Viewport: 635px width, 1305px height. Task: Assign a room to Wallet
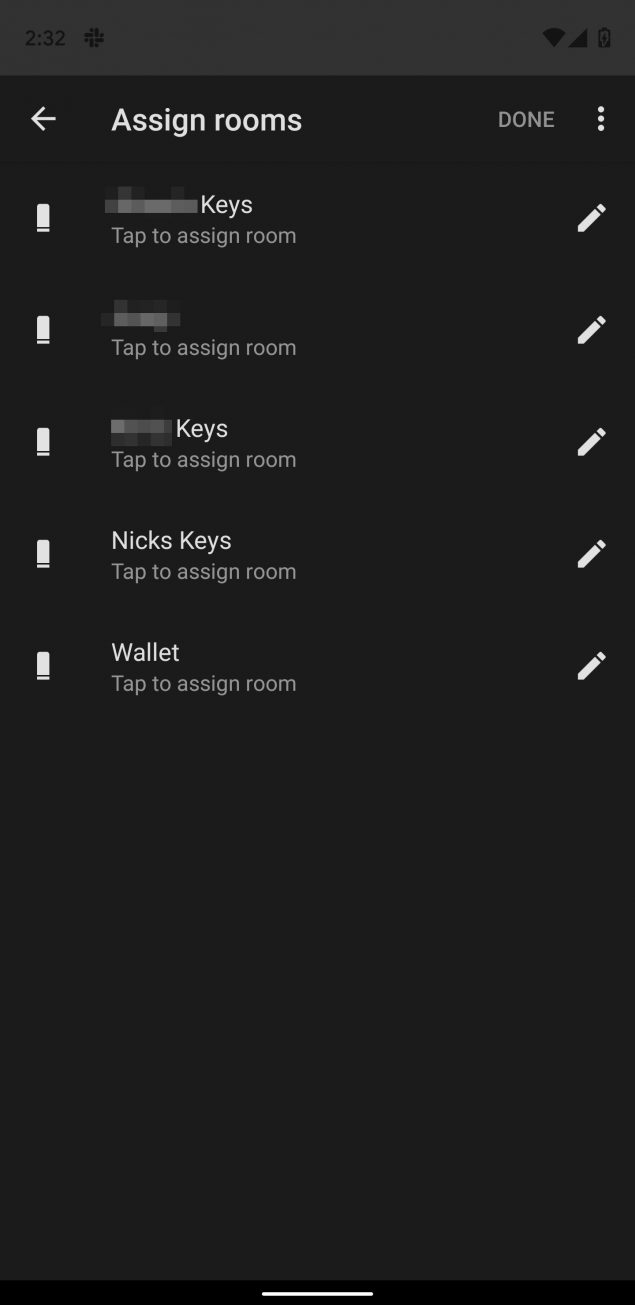(203, 667)
